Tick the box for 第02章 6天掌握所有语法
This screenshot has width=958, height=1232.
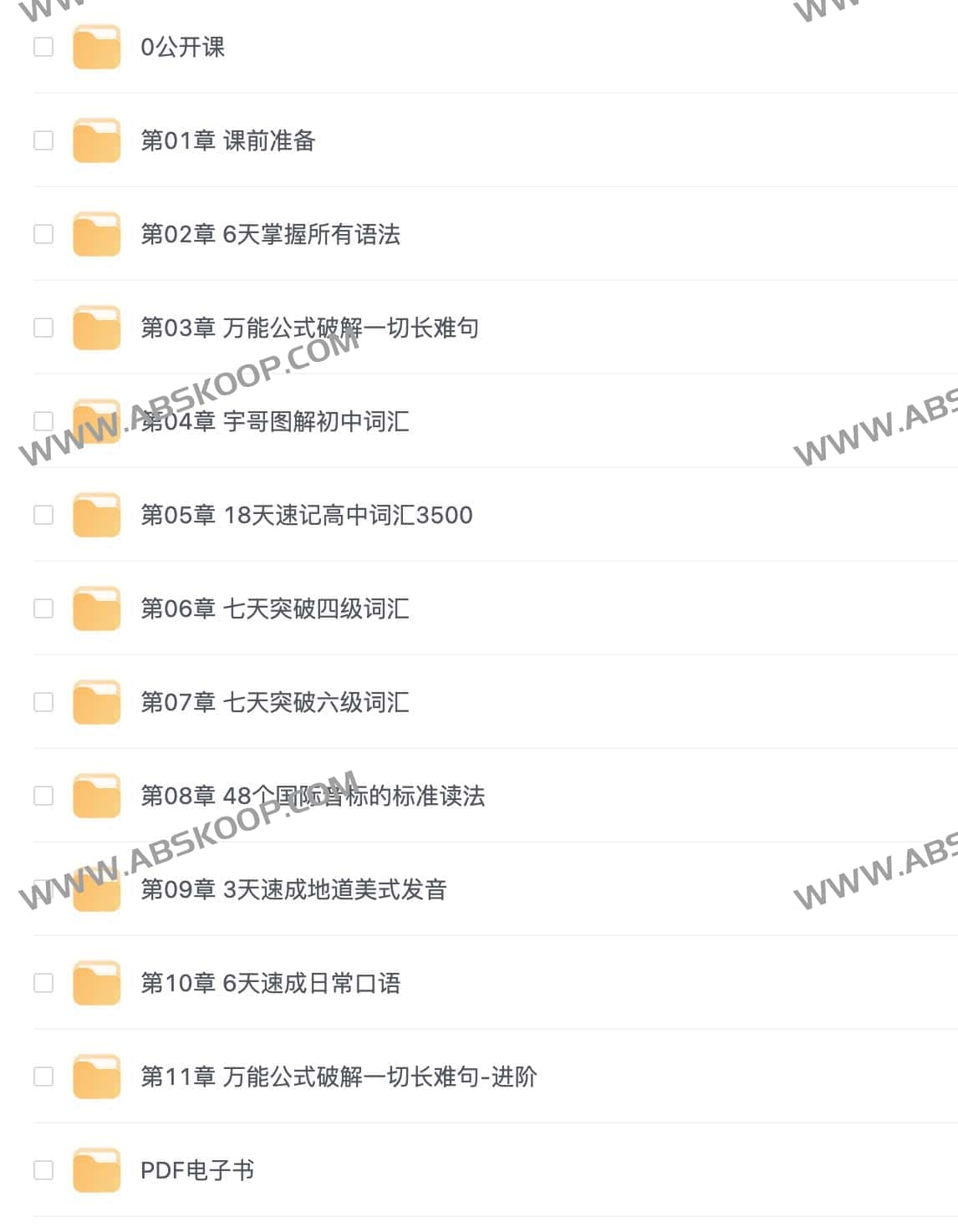[43, 234]
